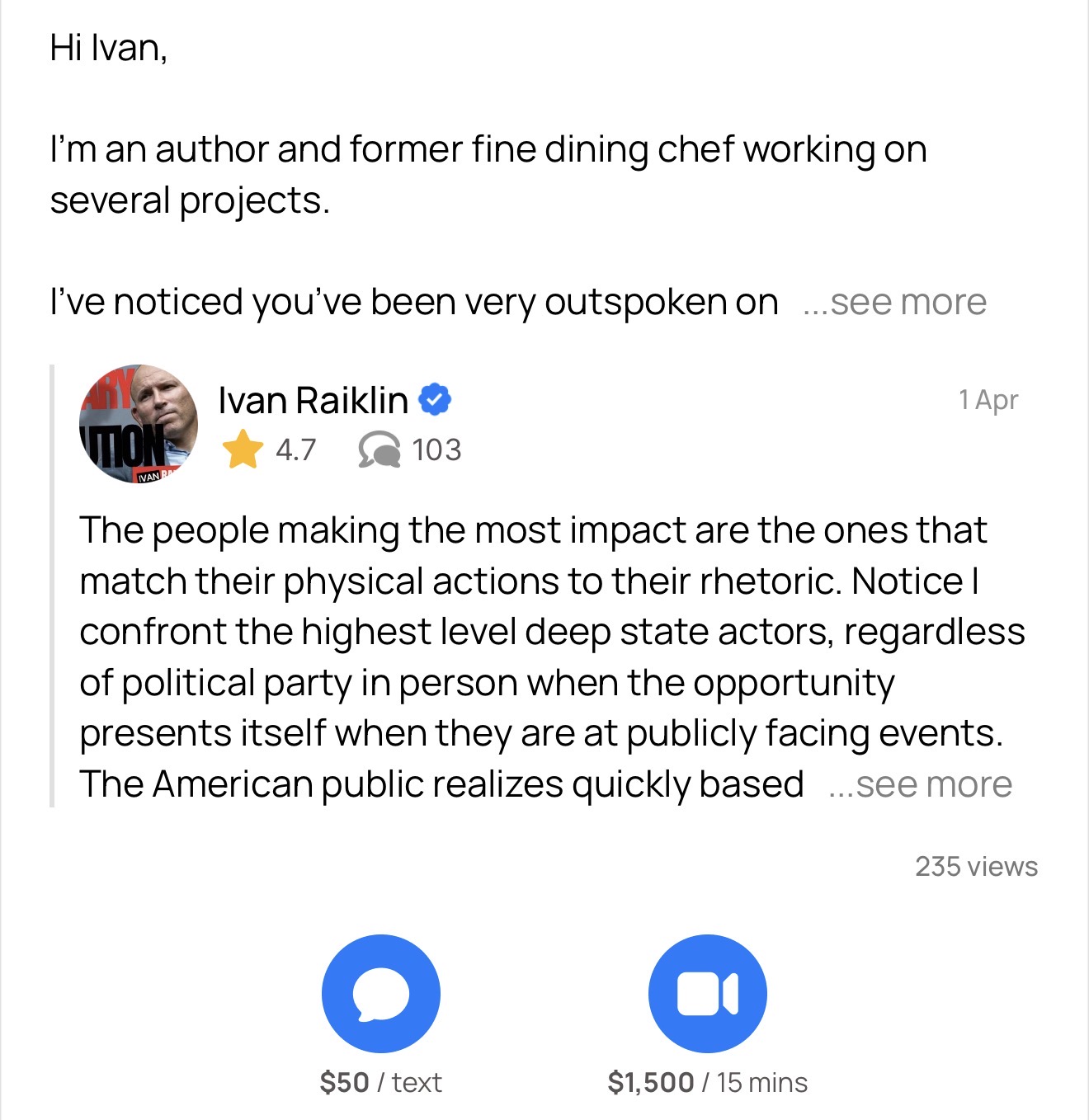
Task: Expand the question's see more link
Action: tap(894, 303)
